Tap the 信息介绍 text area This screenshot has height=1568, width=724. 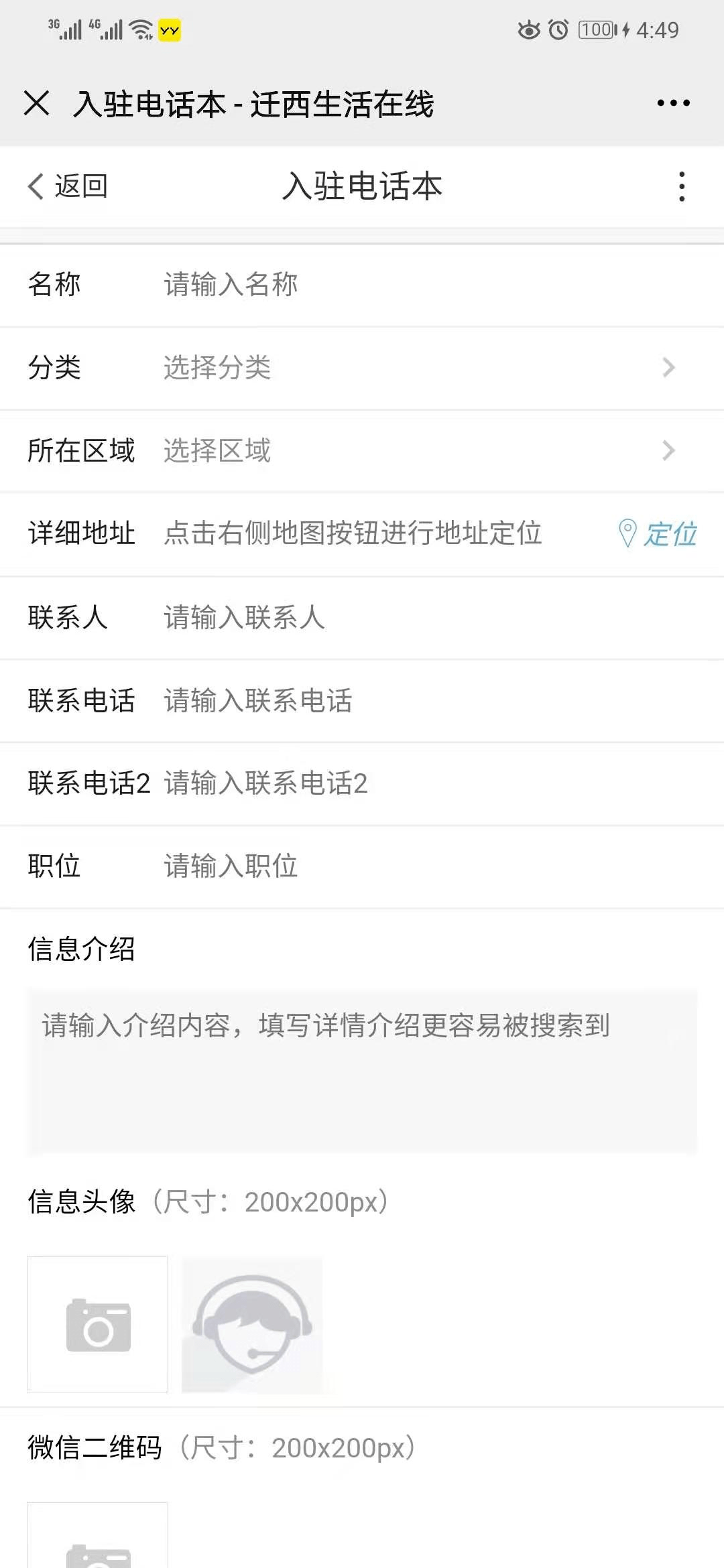[362, 1071]
